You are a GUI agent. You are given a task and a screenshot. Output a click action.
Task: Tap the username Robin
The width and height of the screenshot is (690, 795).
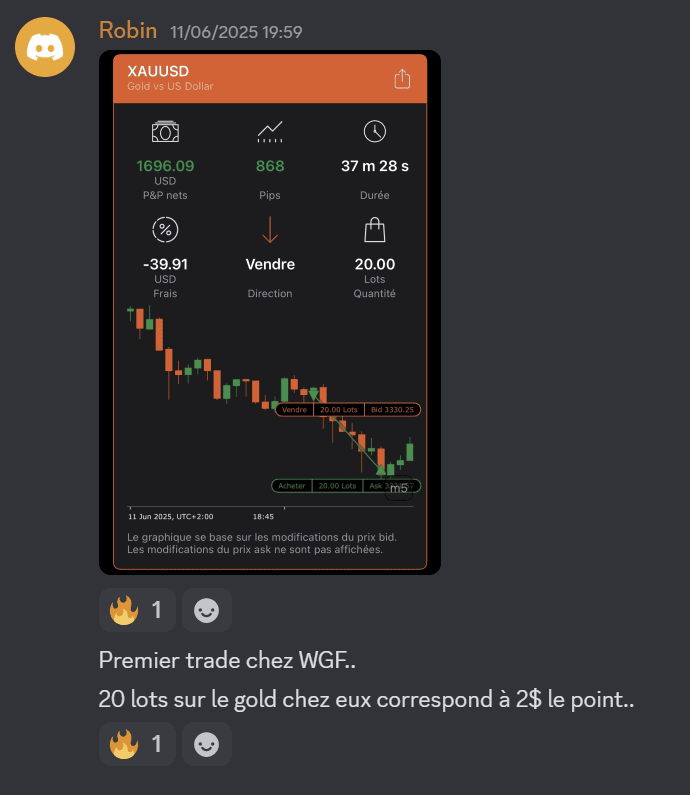[128, 30]
